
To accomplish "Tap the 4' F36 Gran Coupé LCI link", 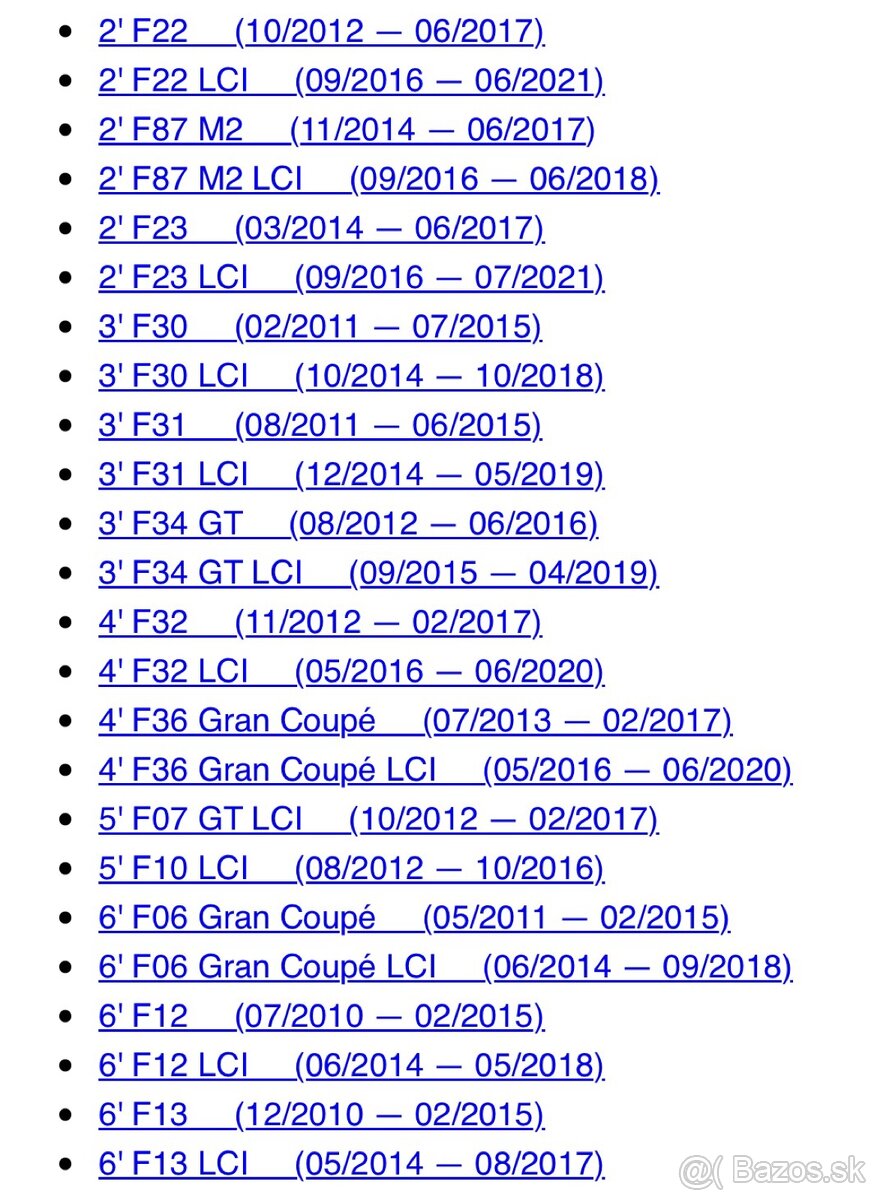I will pos(444,771).
